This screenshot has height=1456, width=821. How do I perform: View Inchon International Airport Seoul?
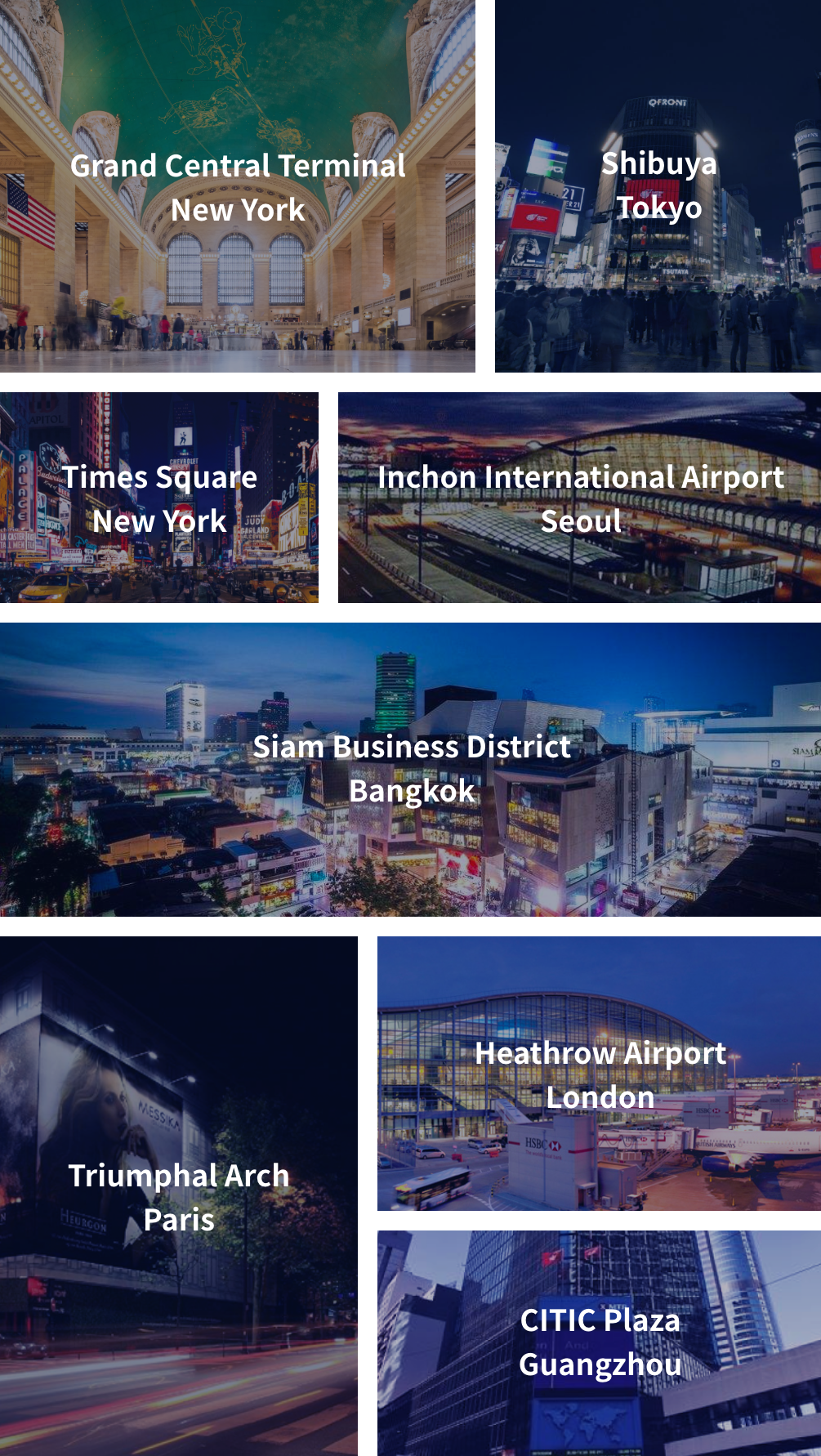click(580, 498)
